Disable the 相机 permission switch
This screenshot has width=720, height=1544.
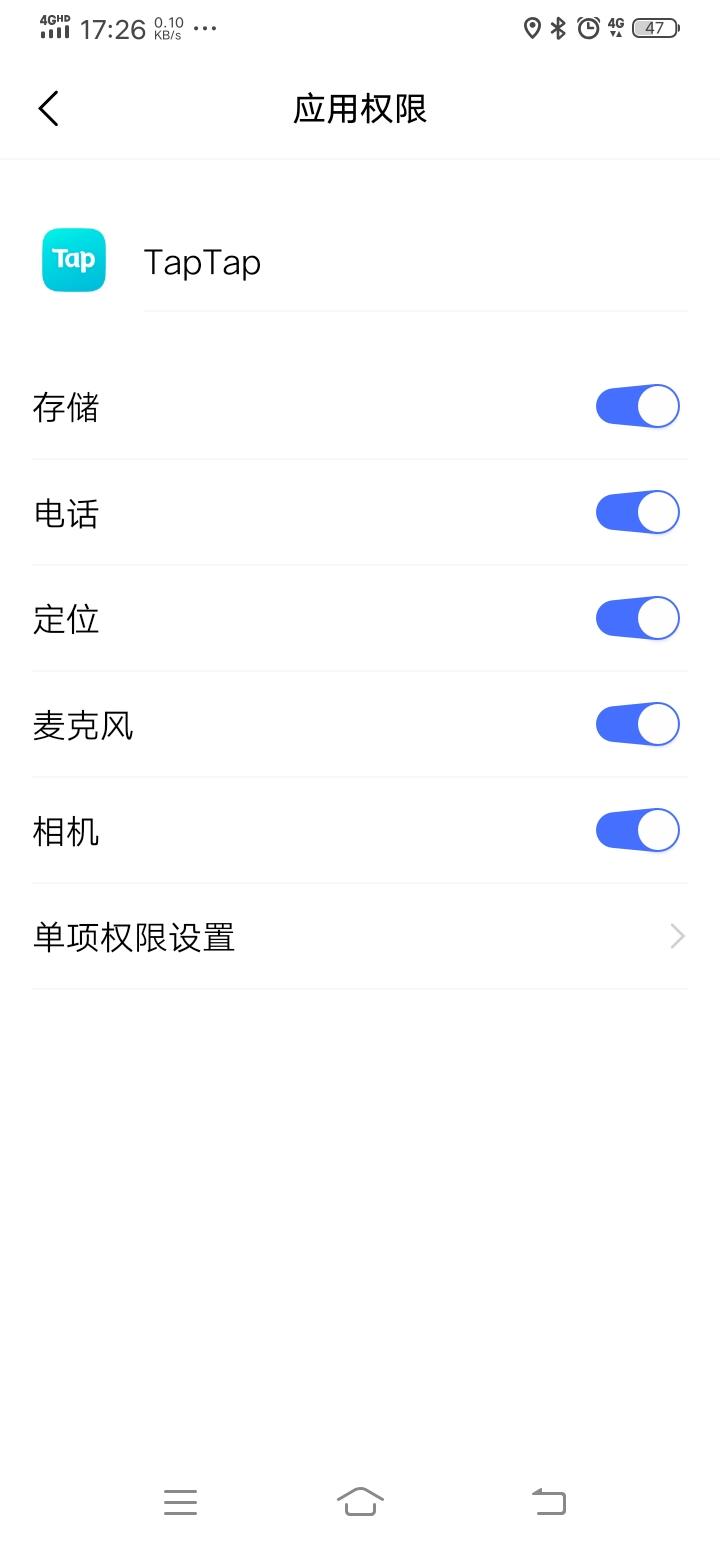(x=638, y=831)
